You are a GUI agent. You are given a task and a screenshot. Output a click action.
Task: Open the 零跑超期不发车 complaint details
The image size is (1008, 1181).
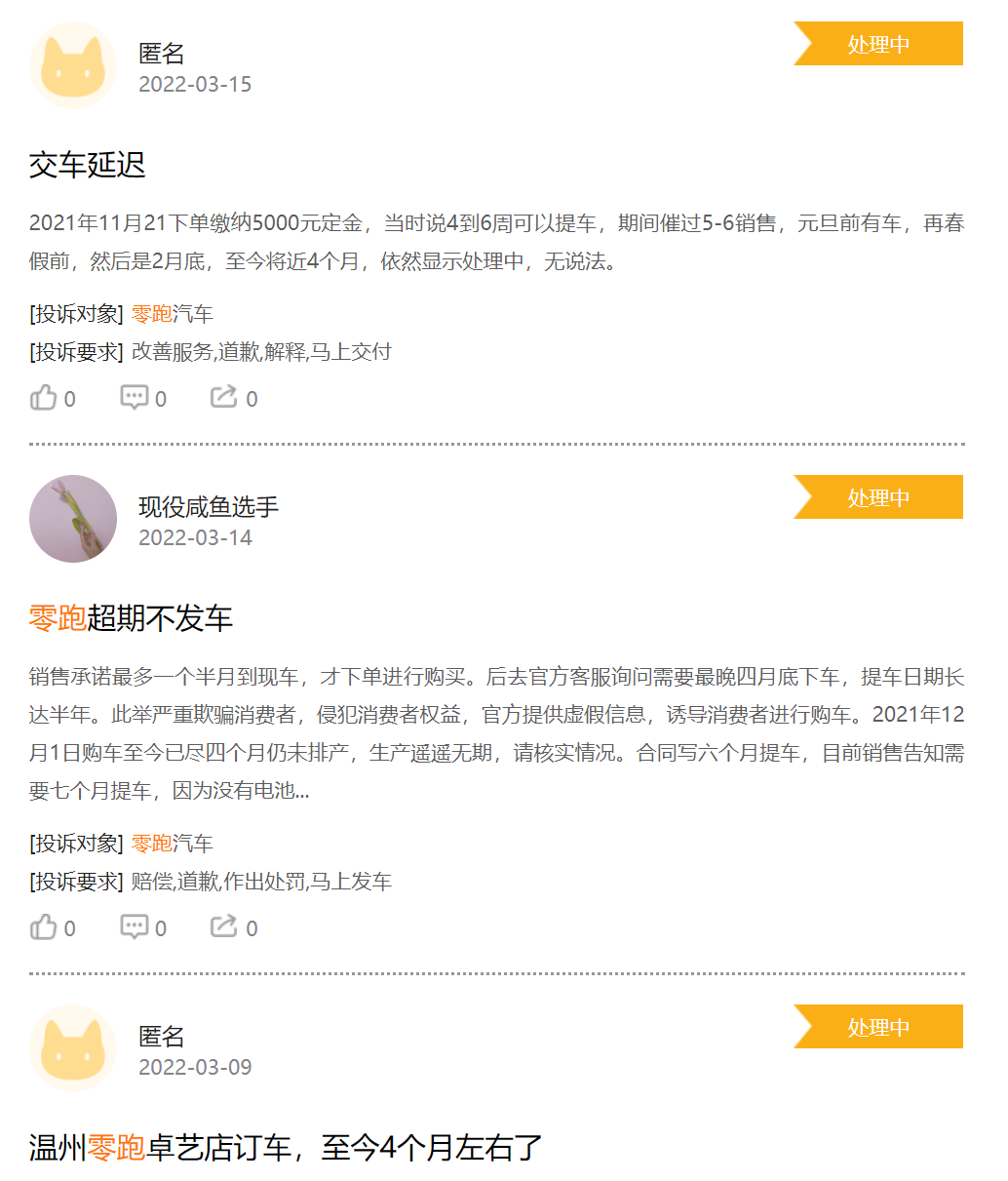[131, 618]
